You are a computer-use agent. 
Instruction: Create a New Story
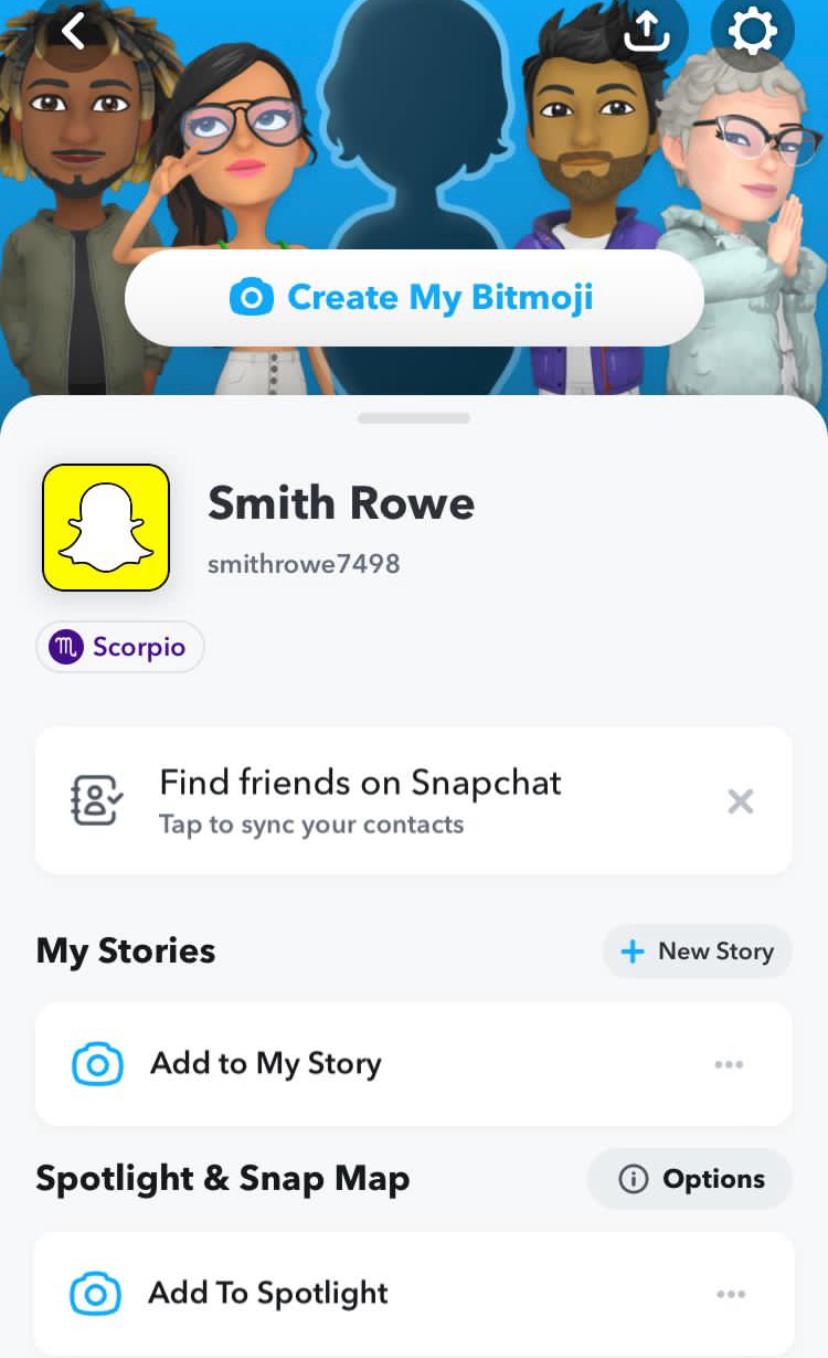[697, 951]
